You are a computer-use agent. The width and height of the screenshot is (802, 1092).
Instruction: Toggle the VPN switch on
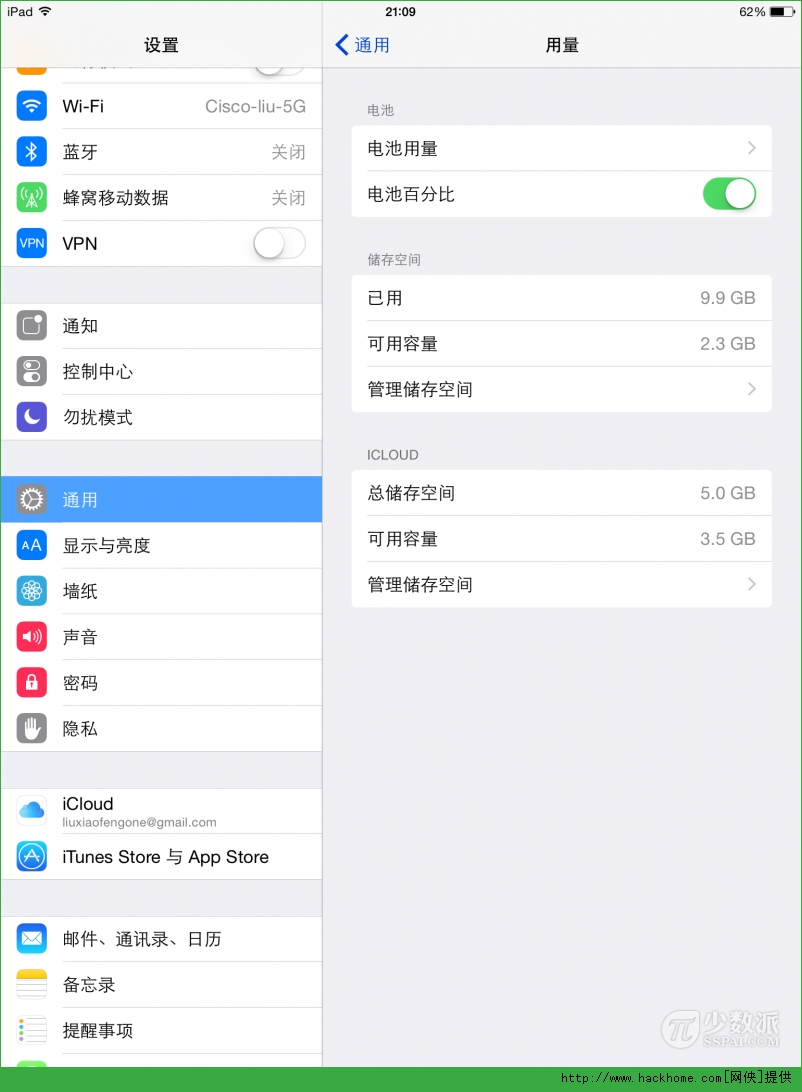click(279, 243)
